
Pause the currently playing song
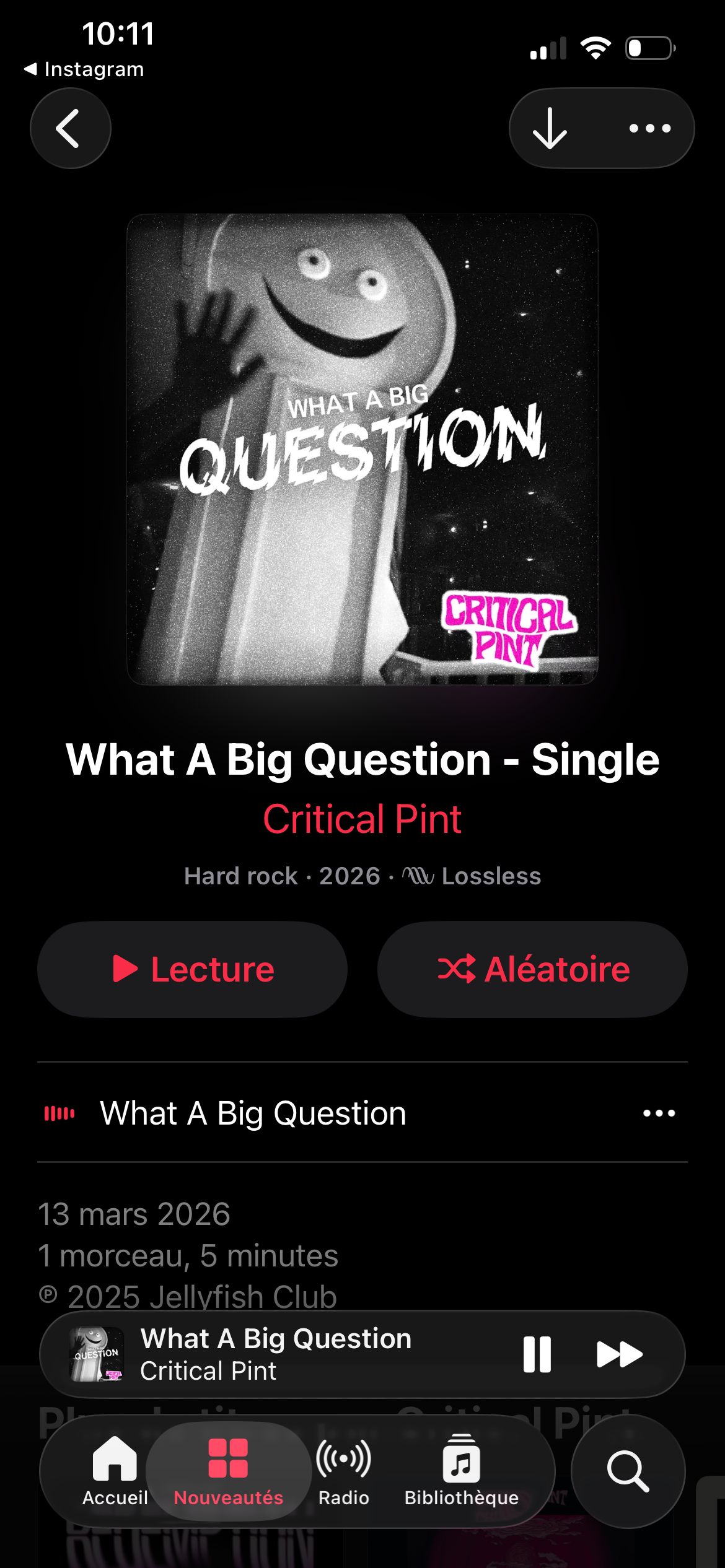pyautogui.click(x=537, y=1354)
